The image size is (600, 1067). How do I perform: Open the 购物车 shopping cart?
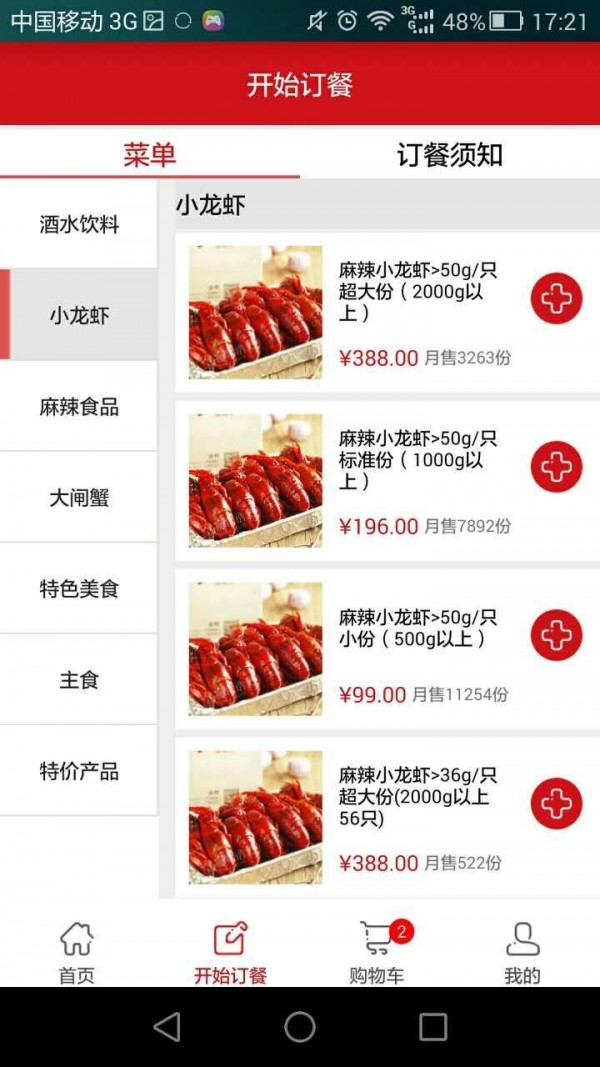pyautogui.click(x=377, y=953)
